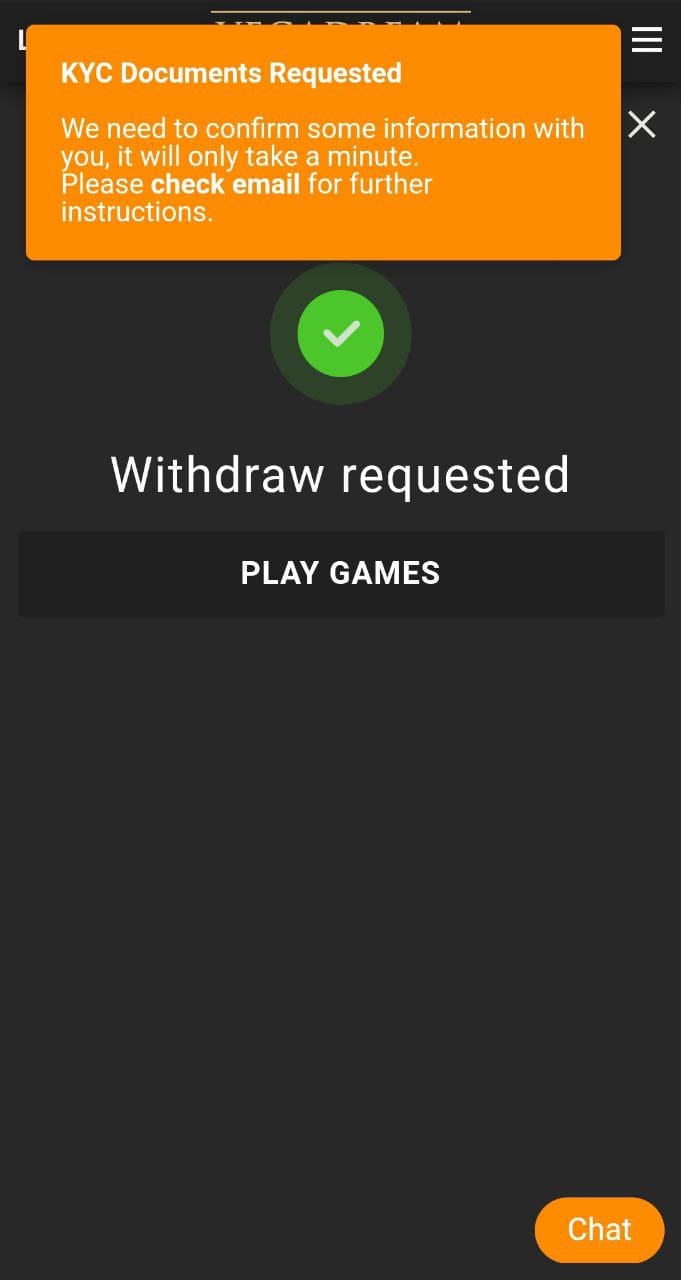Close the withdraw requested screen
This screenshot has width=681, height=1280.
[x=641, y=124]
